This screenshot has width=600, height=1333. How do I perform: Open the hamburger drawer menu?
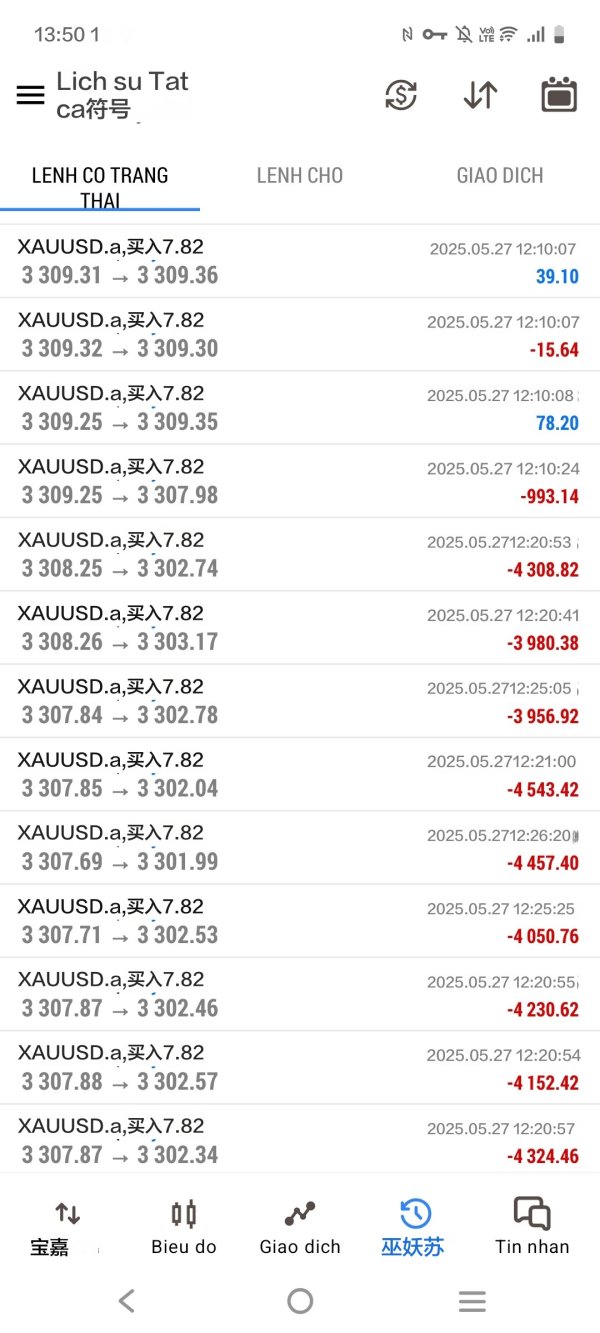pos(31,95)
